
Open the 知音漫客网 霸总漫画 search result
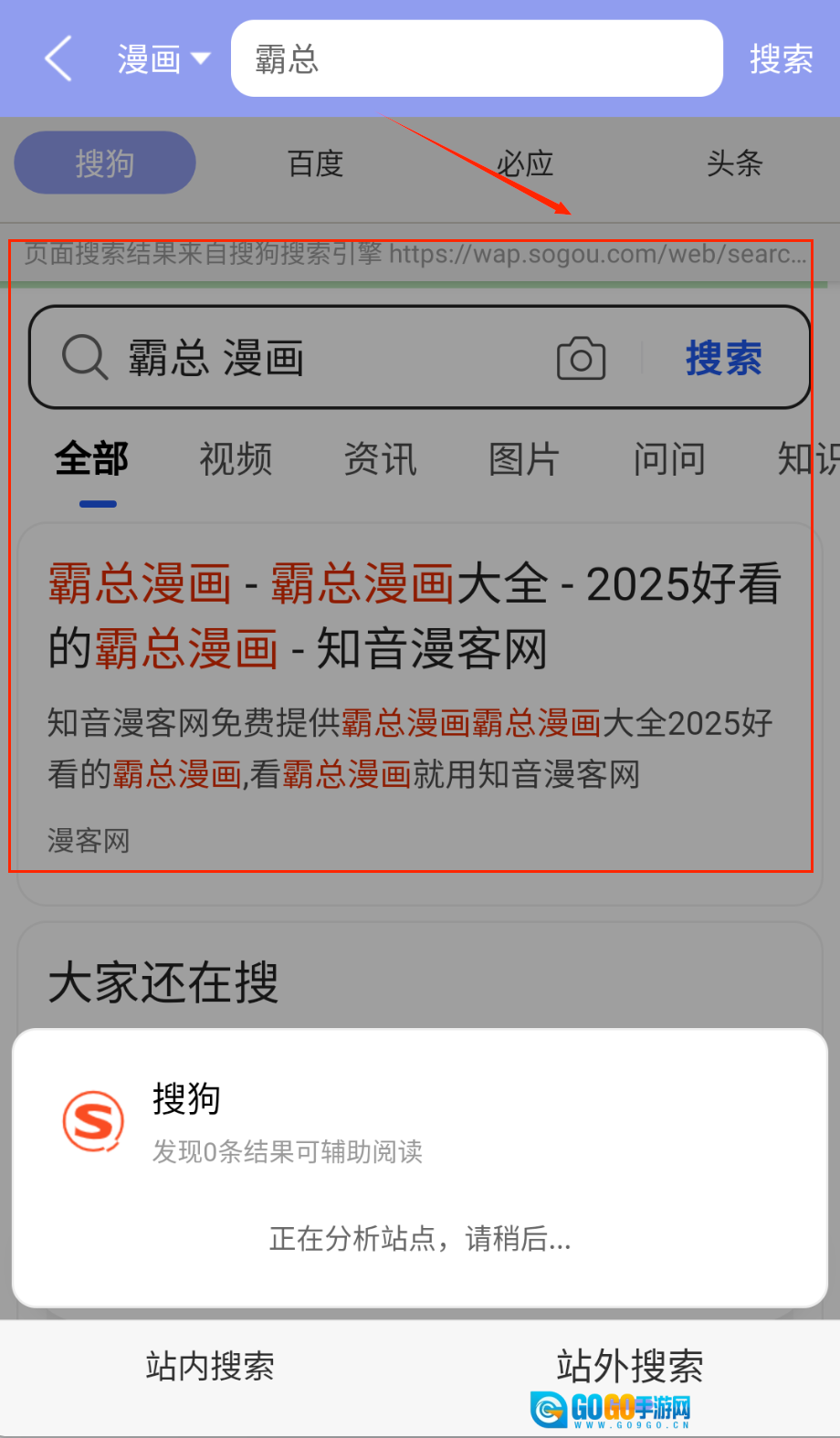[x=415, y=616]
